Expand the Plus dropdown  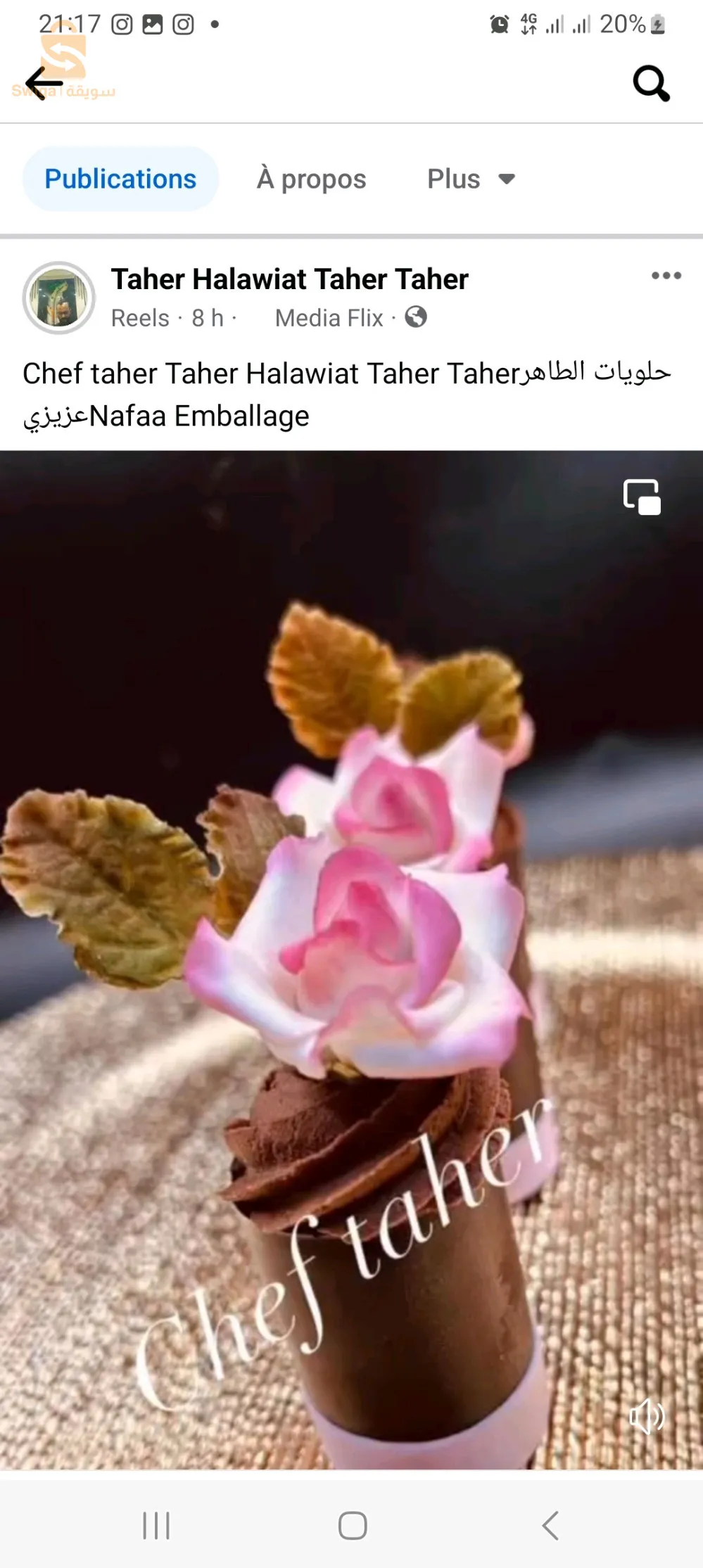[x=471, y=179]
